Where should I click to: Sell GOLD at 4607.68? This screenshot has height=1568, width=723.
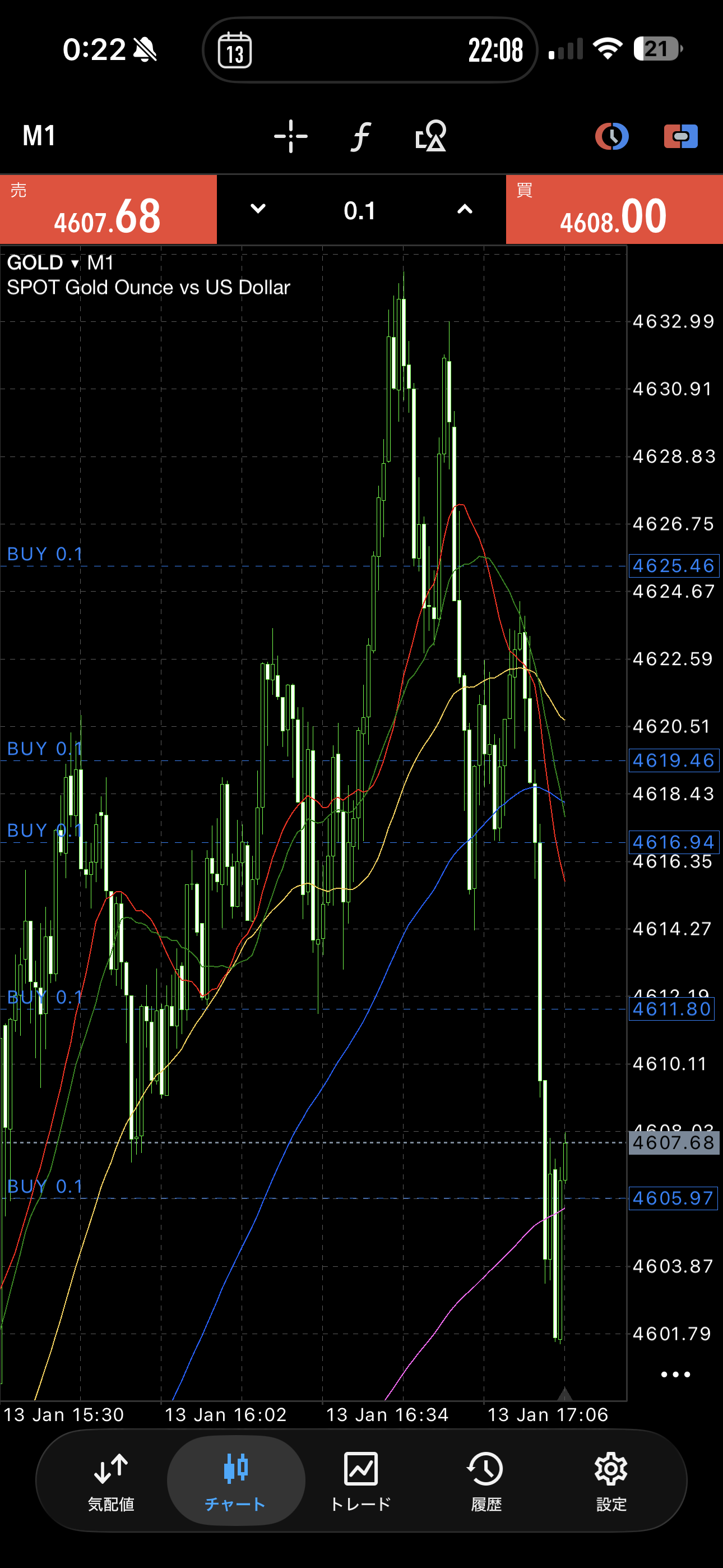(108, 210)
